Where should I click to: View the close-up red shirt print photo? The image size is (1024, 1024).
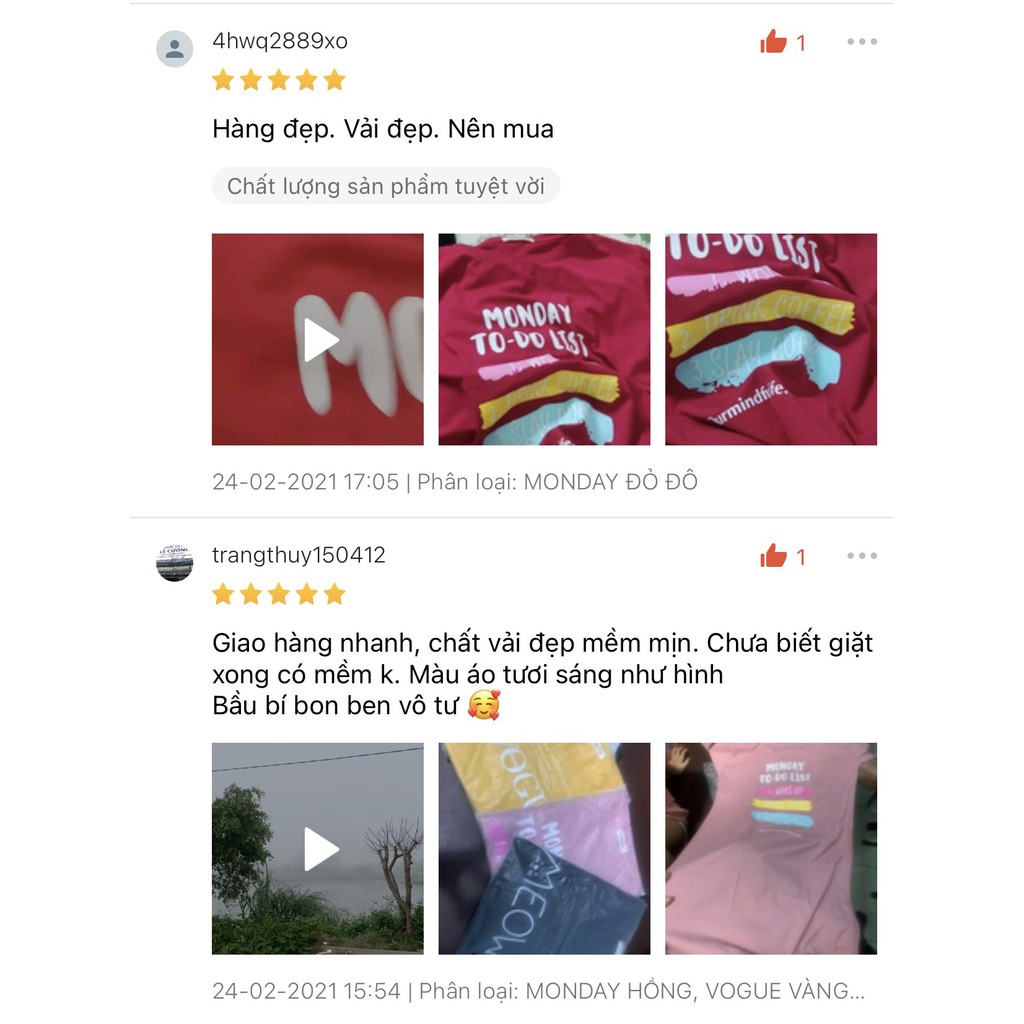[771, 340]
